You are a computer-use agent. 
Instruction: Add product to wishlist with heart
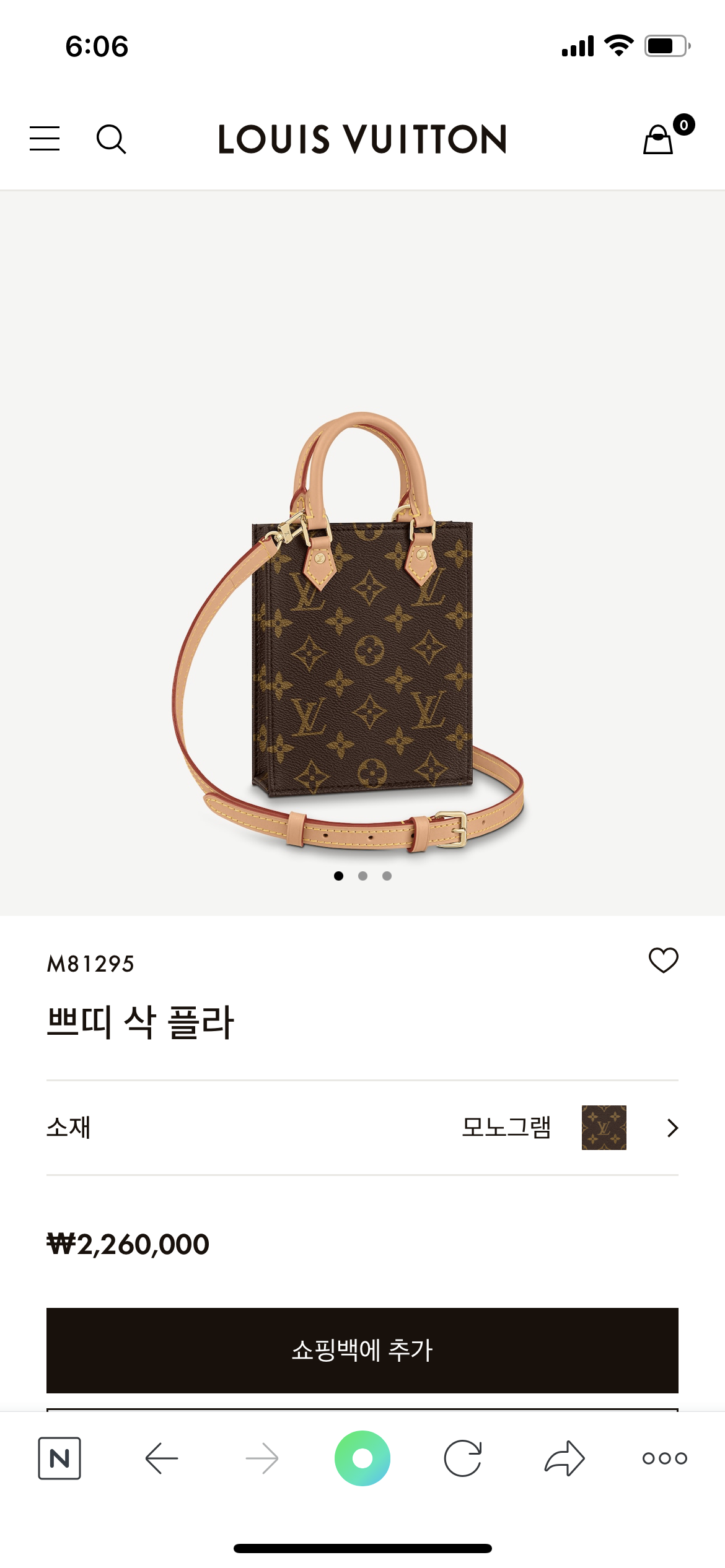pyautogui.click(x=663, y=960)
